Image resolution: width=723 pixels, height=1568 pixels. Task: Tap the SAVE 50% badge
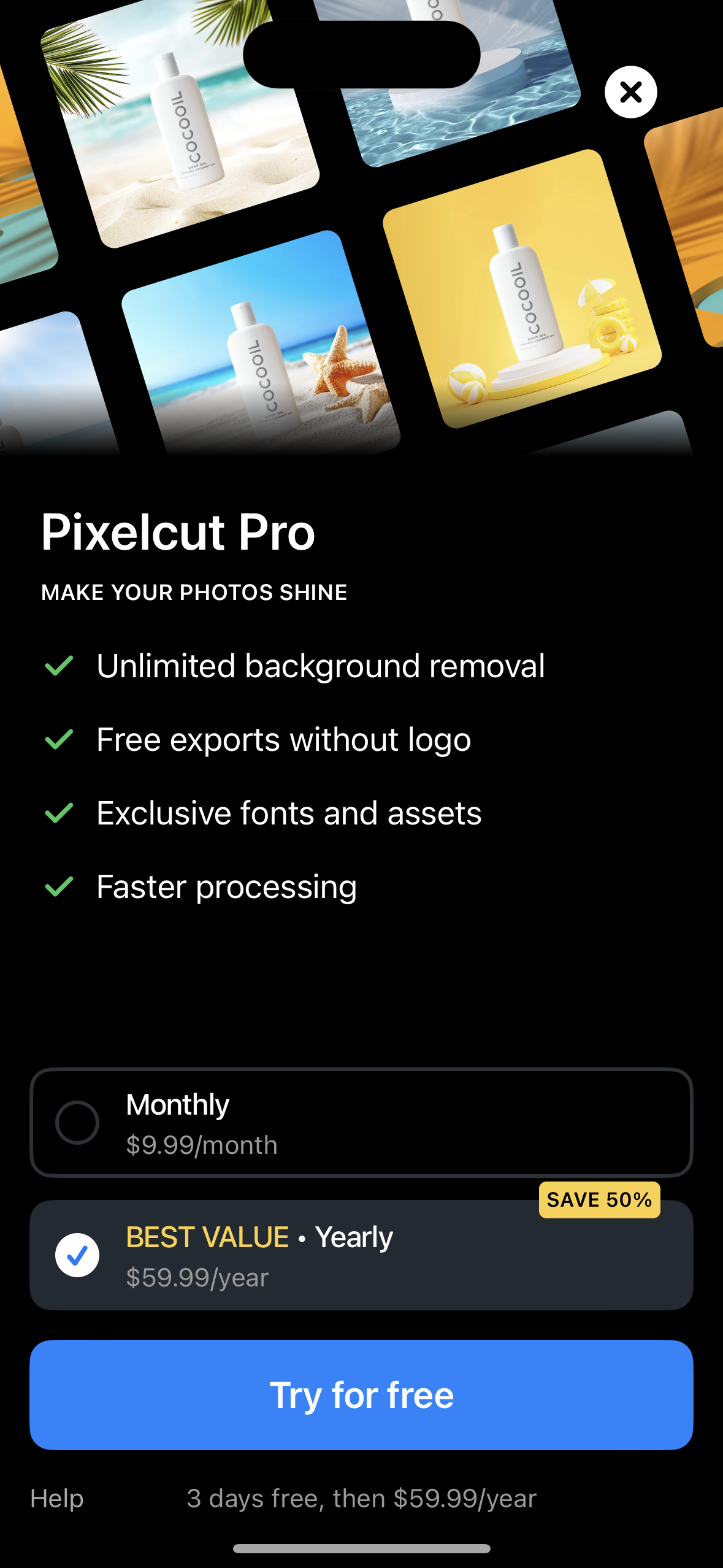coord(599,1200)
